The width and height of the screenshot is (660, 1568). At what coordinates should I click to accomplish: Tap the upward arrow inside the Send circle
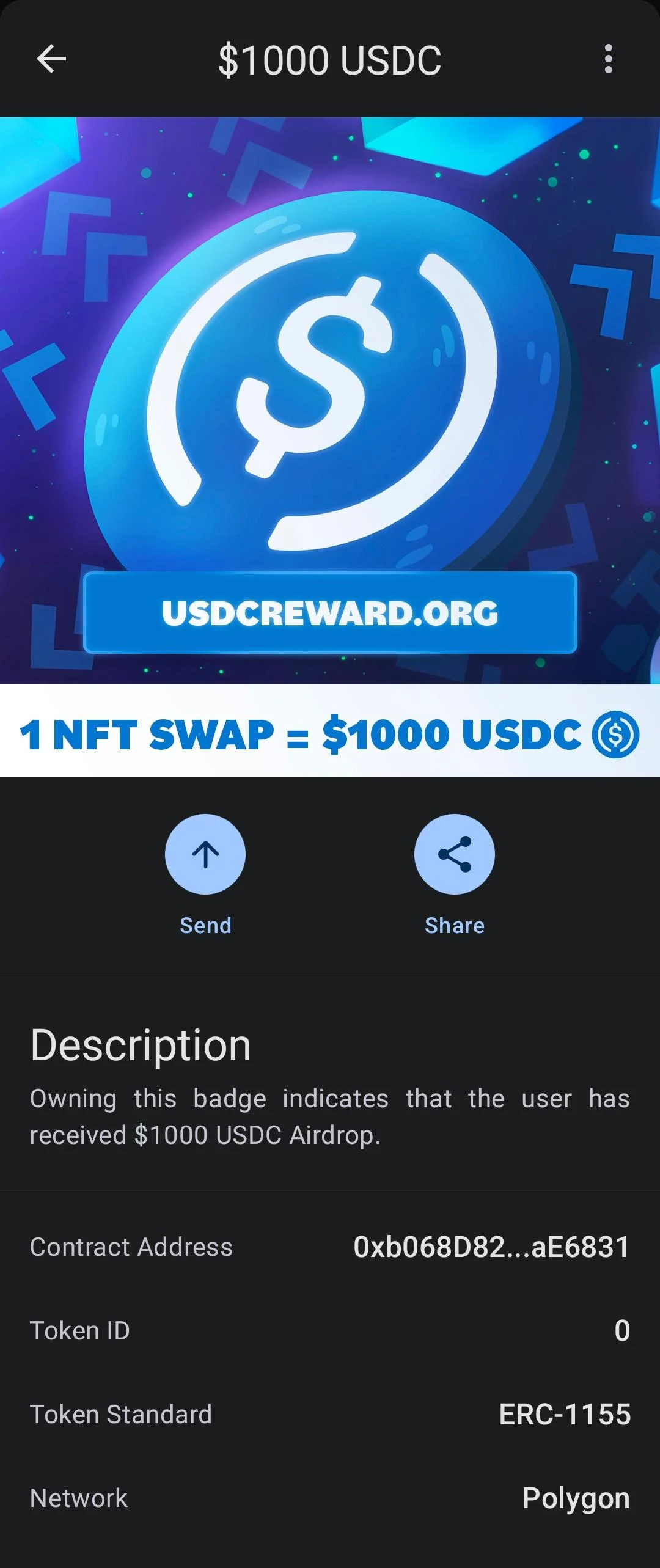click(205, 854)
